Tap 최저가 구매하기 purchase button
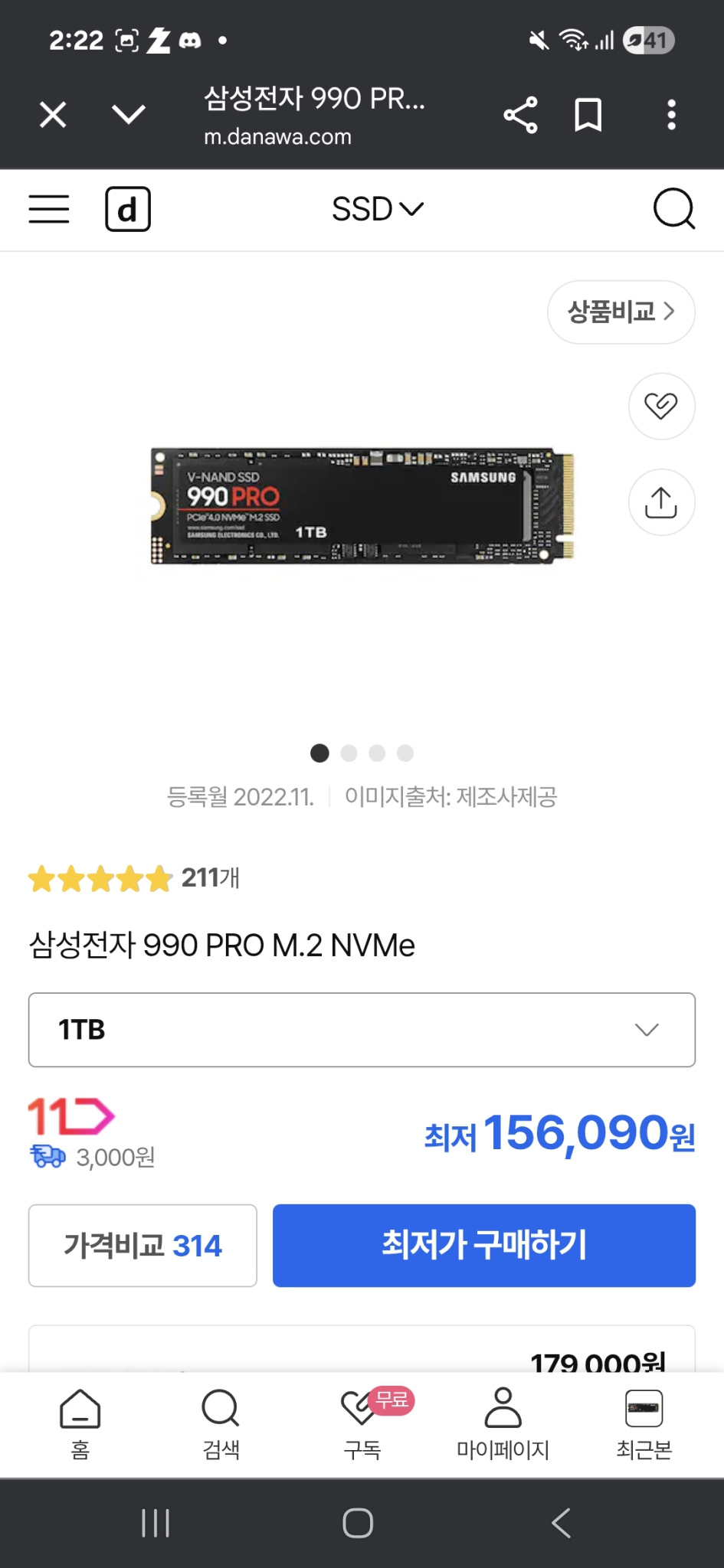This screenshot has height=1568, width=724. pyautogui.click(x=483, y=1246)
